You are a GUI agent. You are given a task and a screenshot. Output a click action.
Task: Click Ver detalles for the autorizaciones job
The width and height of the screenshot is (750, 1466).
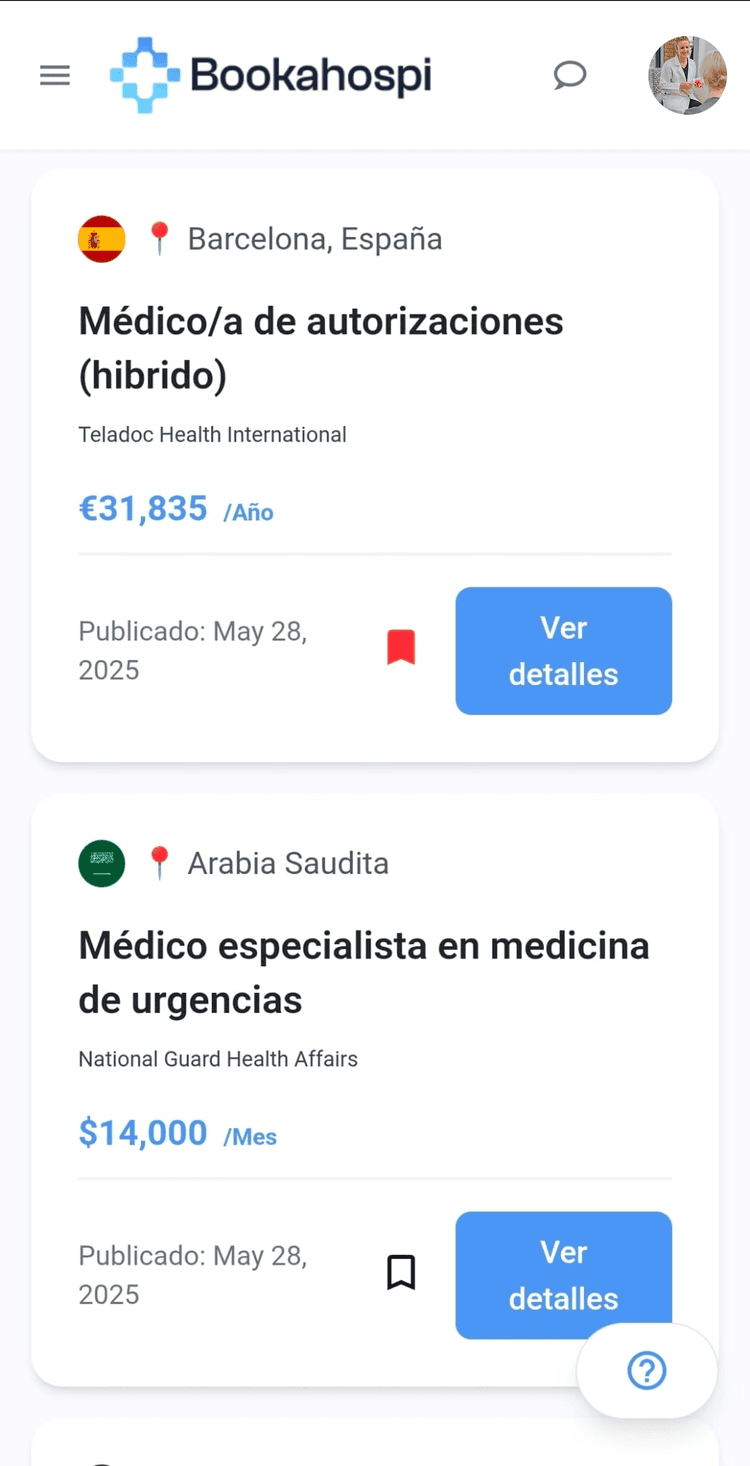point(563,651)
